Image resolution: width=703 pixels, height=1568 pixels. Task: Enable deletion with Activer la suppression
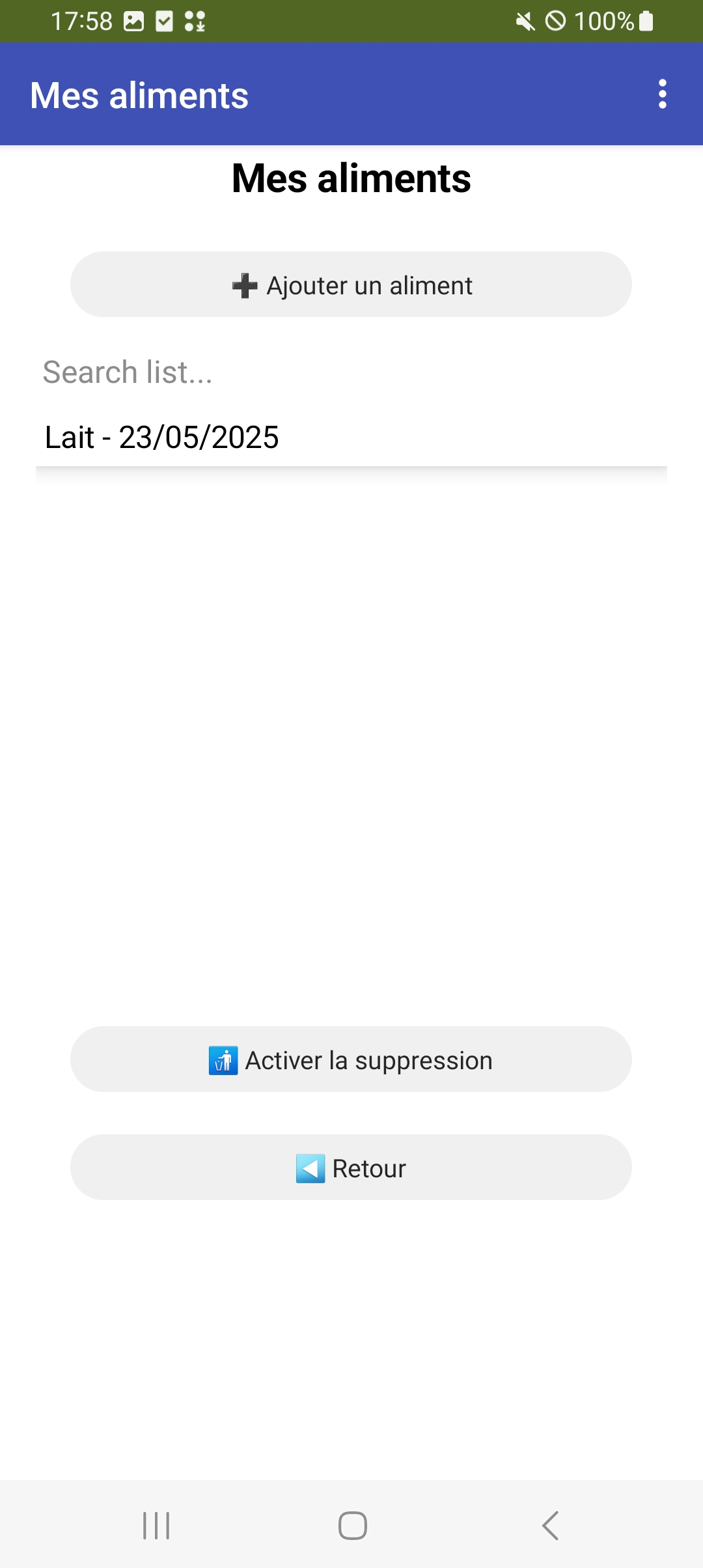[351, 1059]
